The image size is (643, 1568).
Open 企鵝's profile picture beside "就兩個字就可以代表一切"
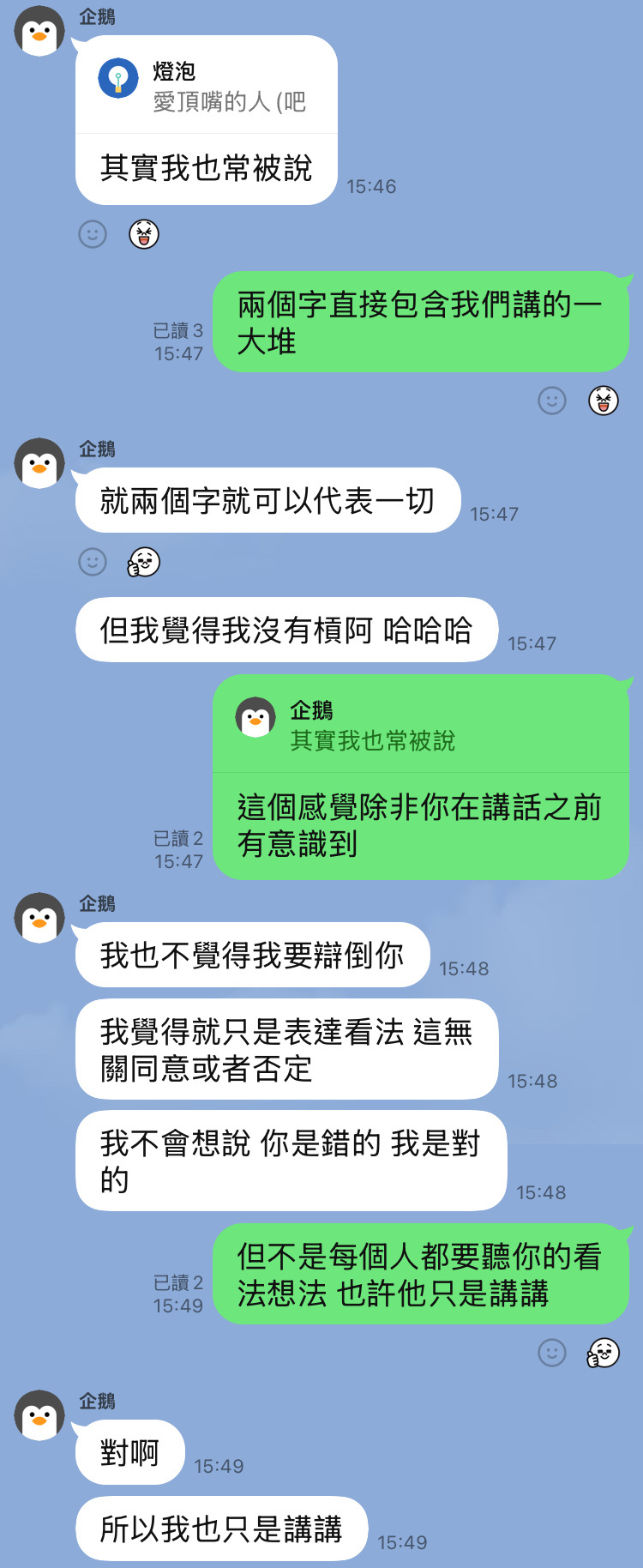pos(39,463)
